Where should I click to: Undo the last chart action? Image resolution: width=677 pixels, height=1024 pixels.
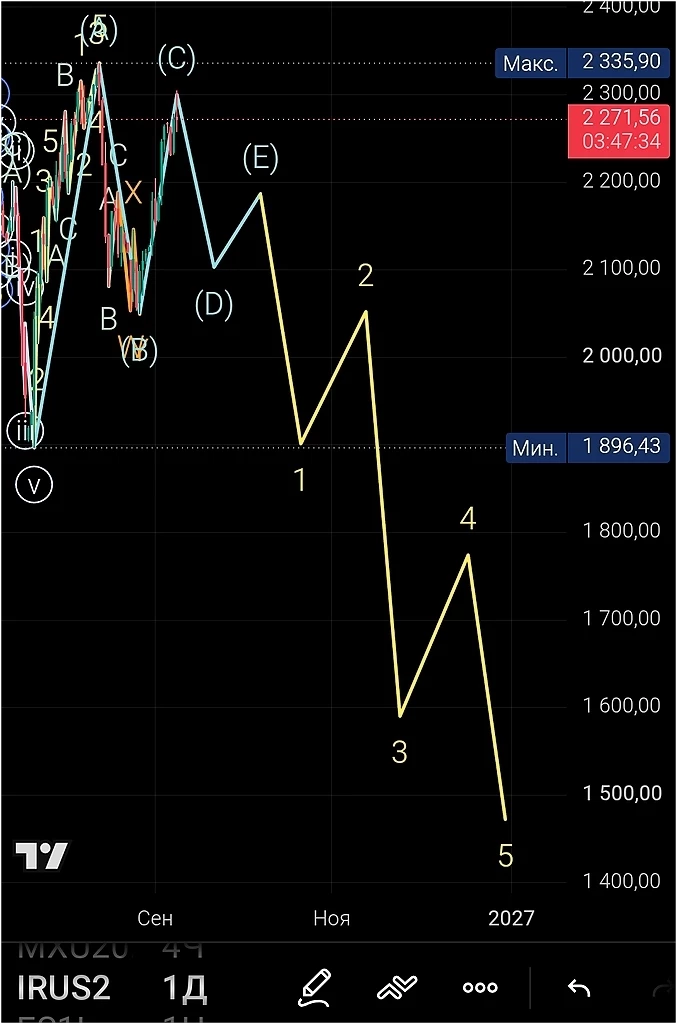click(579, 988)
